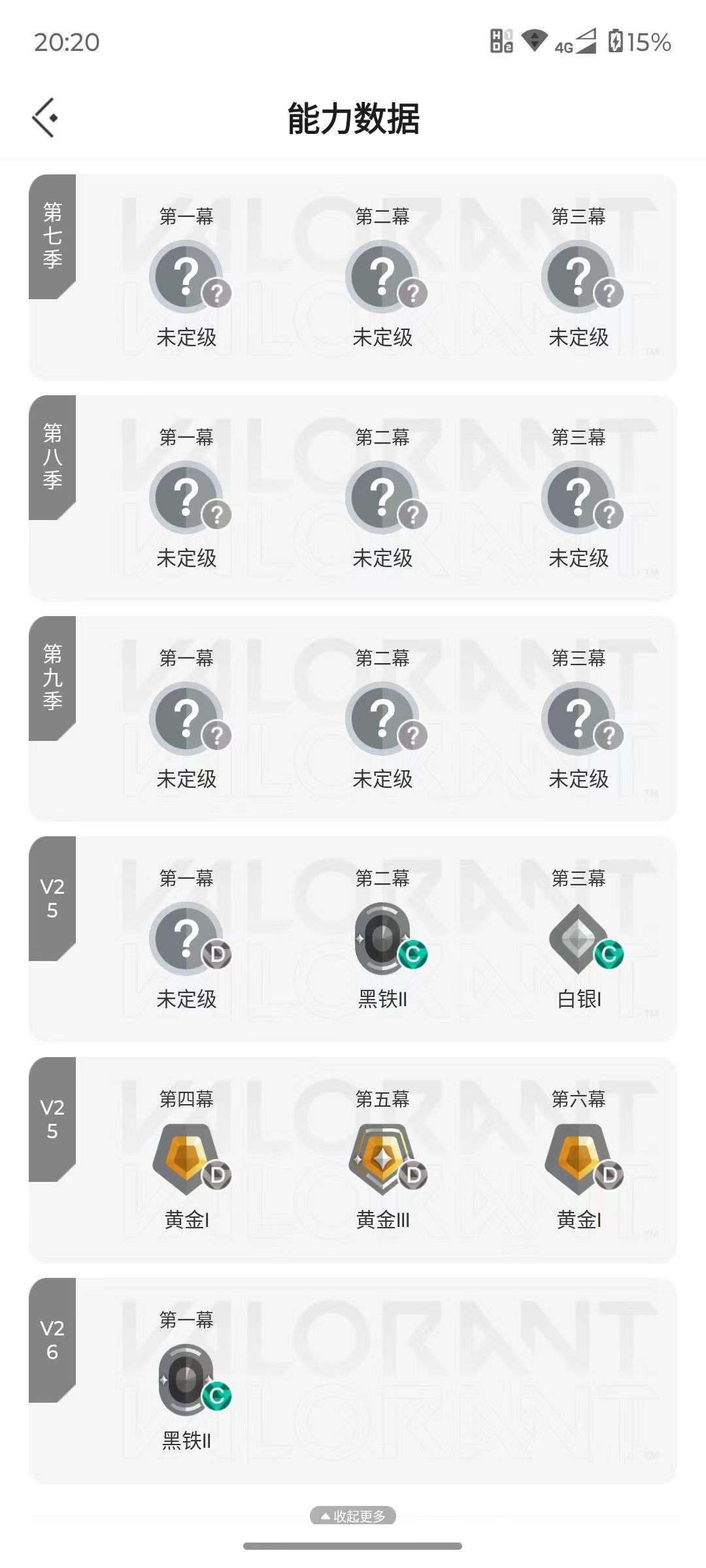706x1568 pixels.
Task: Click the 能力数据 page title
Action: click(x=353, y=119)
